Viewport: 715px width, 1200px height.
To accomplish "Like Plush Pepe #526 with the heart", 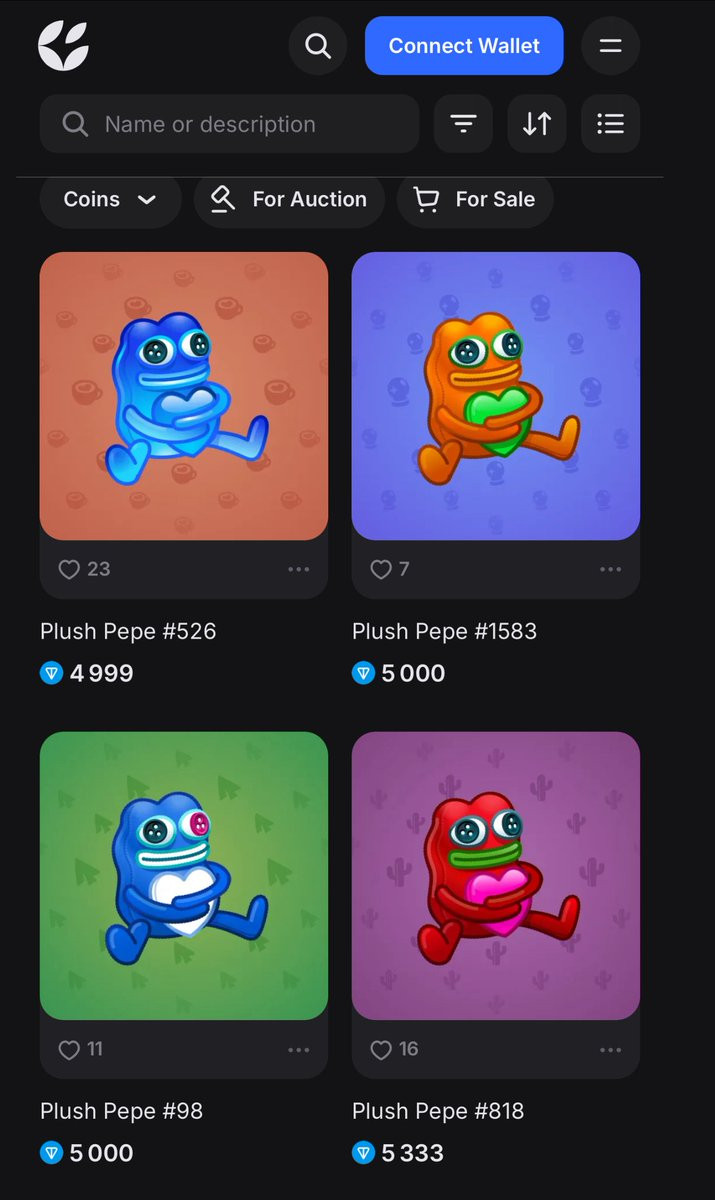I will coord(69,570).
